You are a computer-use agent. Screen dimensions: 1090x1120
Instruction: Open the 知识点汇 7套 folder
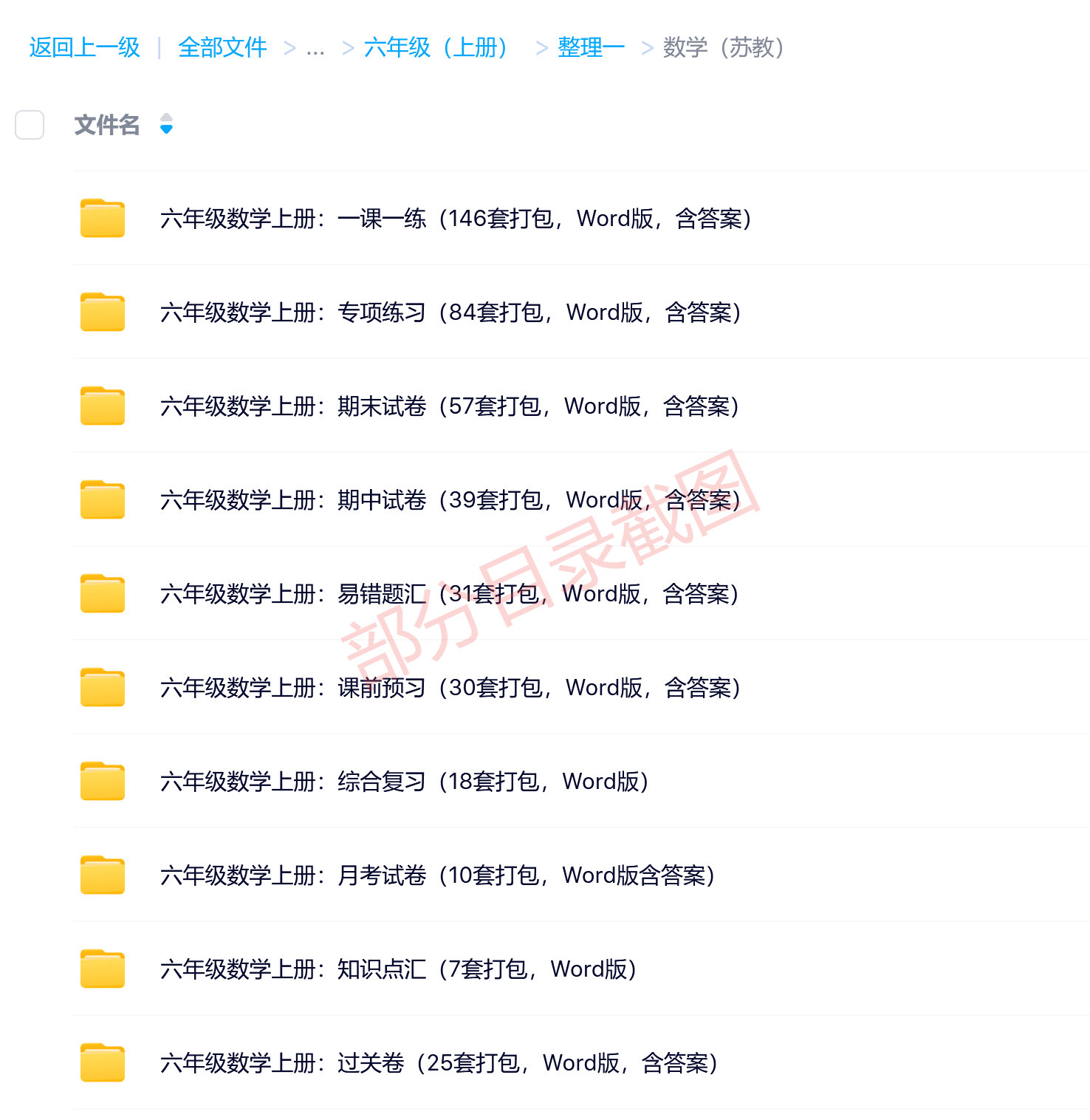tap(398, 969)
